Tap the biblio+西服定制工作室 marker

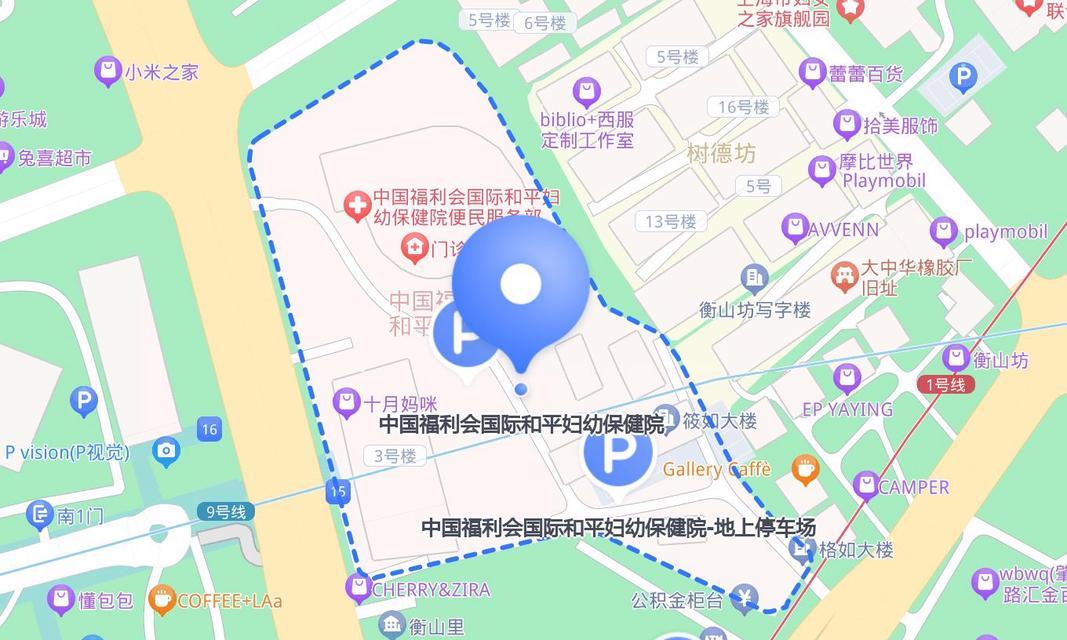click(586, 94)
